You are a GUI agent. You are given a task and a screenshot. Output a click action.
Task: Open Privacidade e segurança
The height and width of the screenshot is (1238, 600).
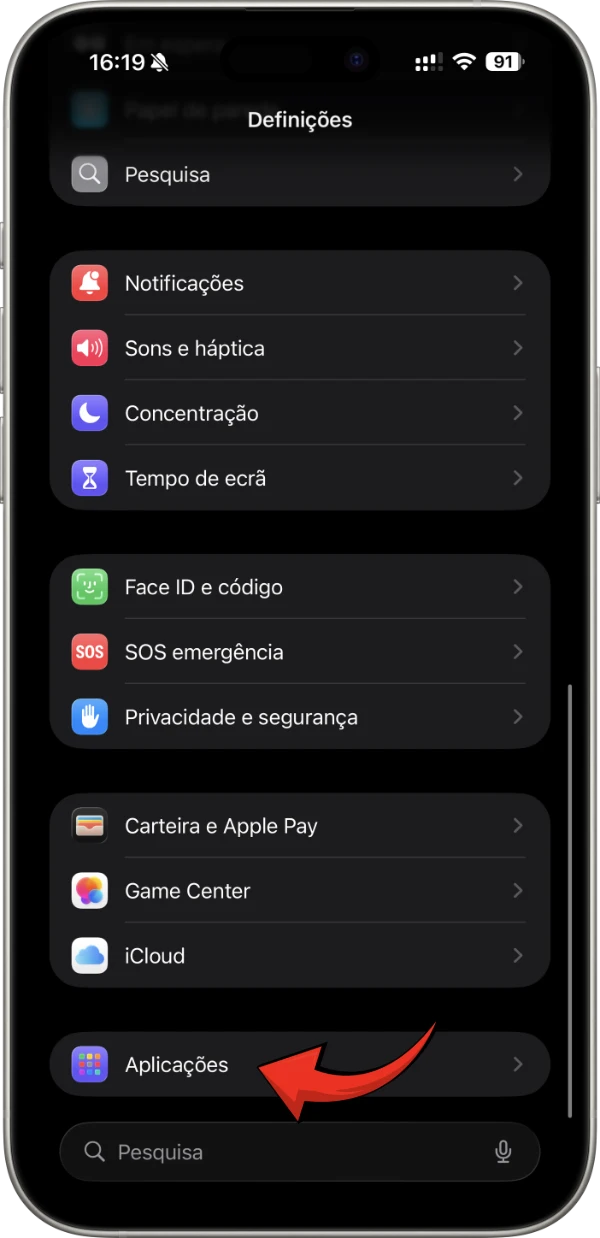pyautogui.click(x=300, y=717)
